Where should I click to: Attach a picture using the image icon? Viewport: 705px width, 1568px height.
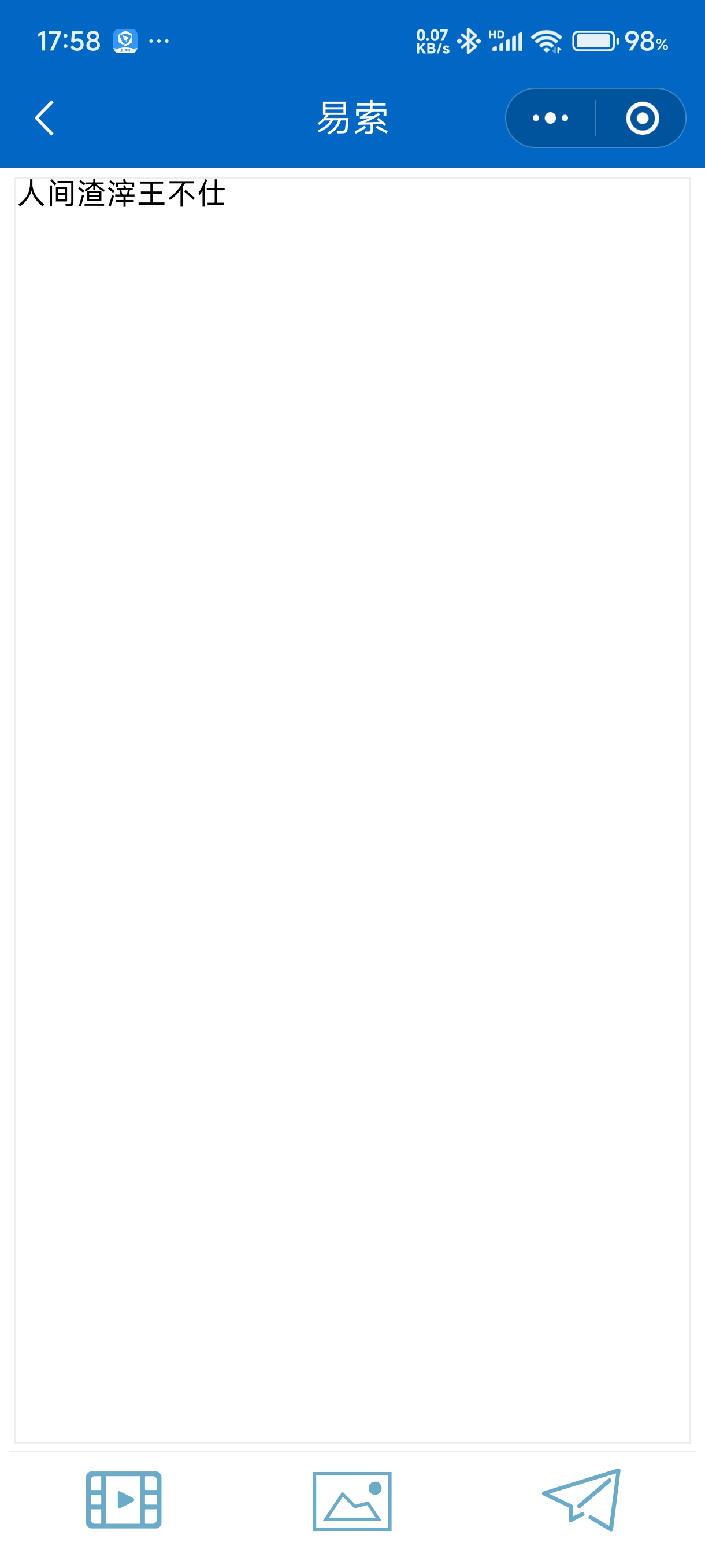[352, 1501]
